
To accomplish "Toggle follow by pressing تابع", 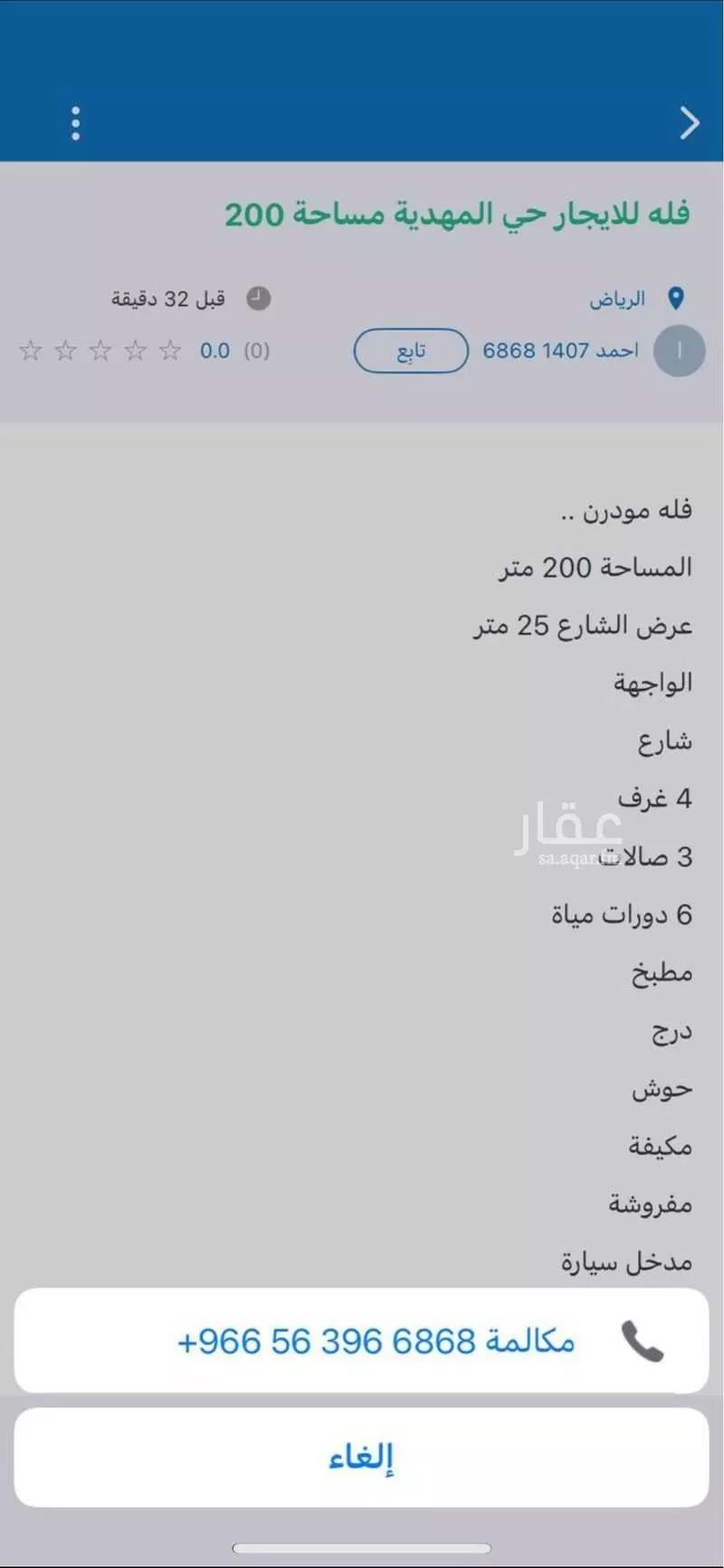I will tap(410, 350).
